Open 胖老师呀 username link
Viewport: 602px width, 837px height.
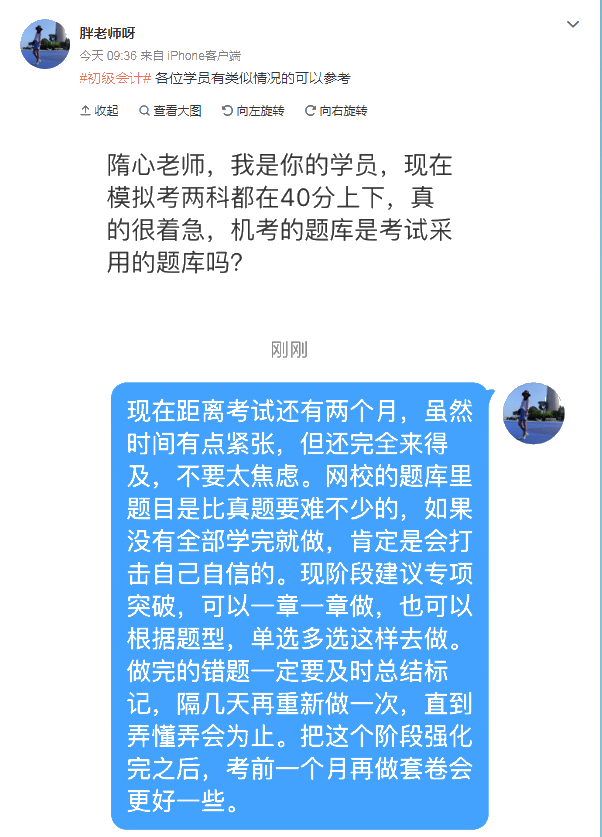[107, 34]
